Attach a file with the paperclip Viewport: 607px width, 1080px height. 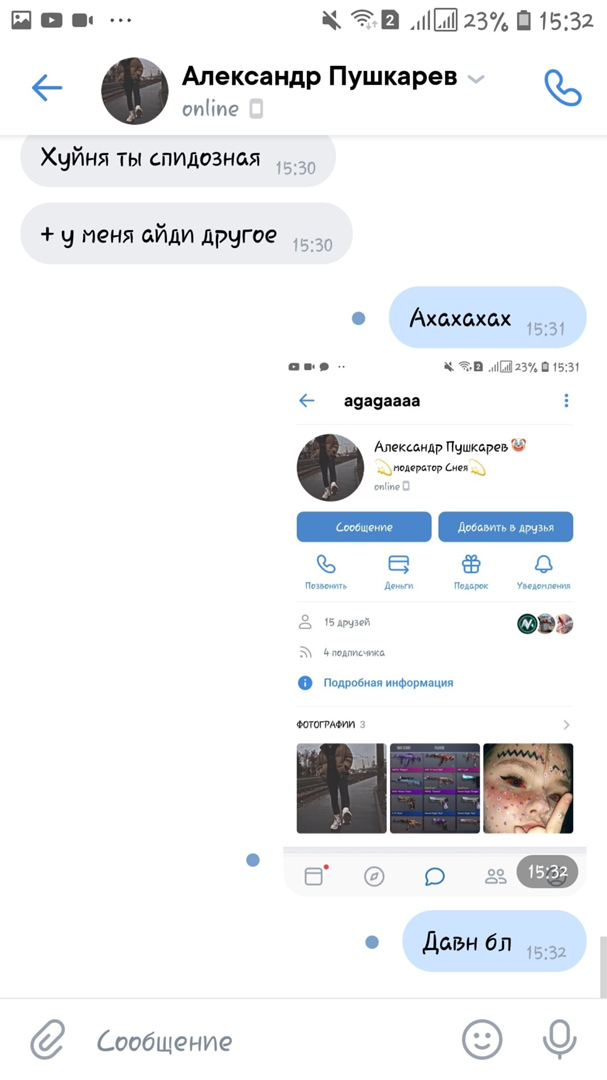click(x=47, y=1040)
